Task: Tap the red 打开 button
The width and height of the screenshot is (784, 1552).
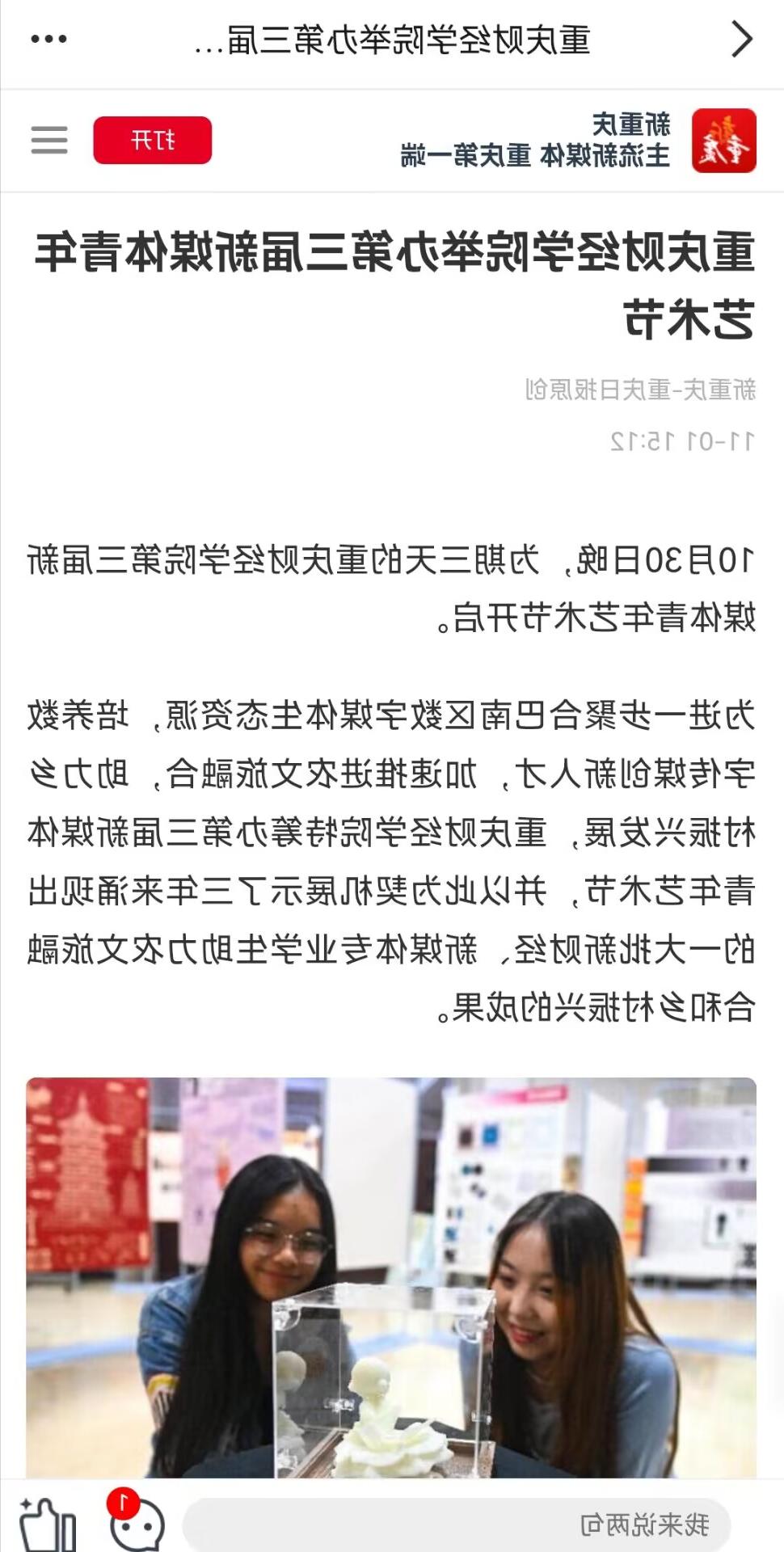Action: (153, 141)
